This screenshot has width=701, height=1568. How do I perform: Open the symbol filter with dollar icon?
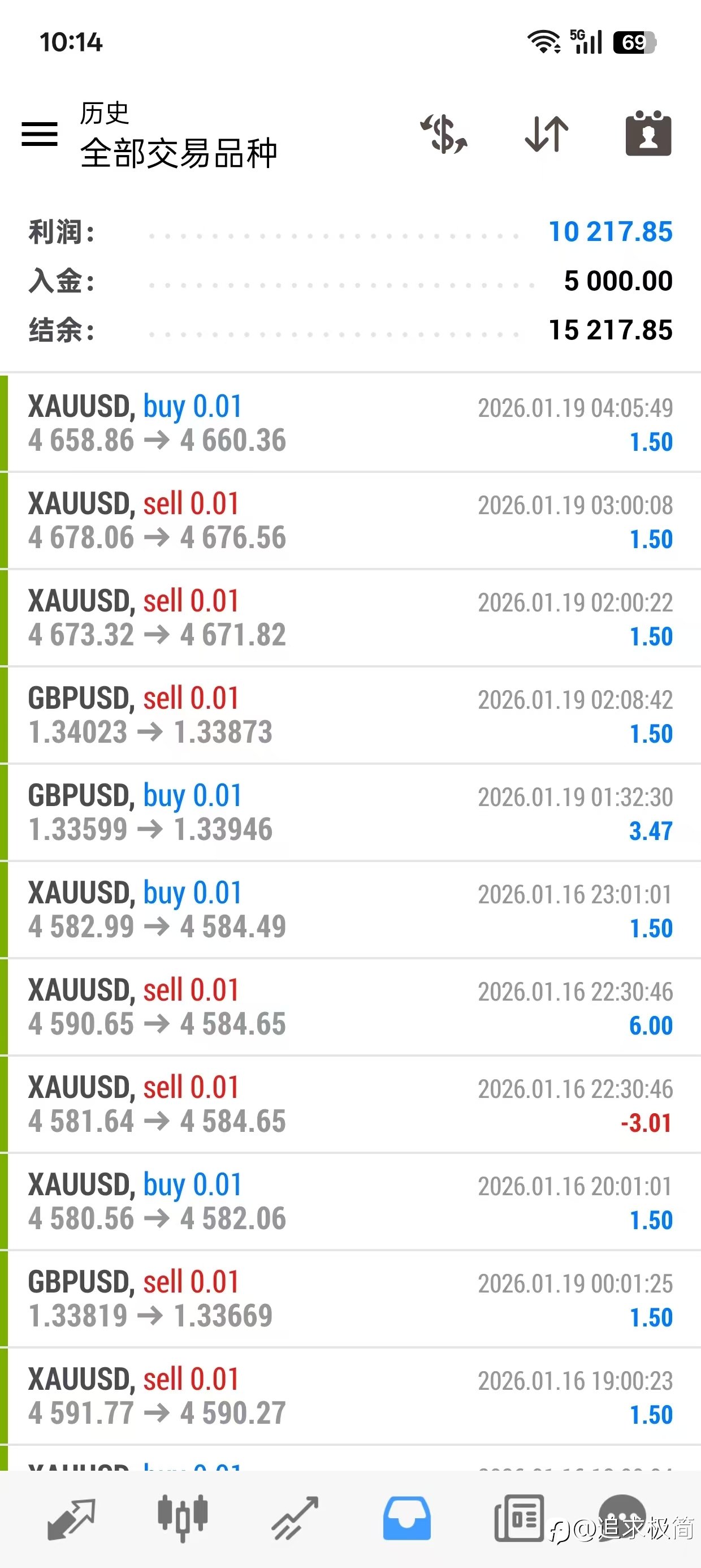[x=444, y=134]
